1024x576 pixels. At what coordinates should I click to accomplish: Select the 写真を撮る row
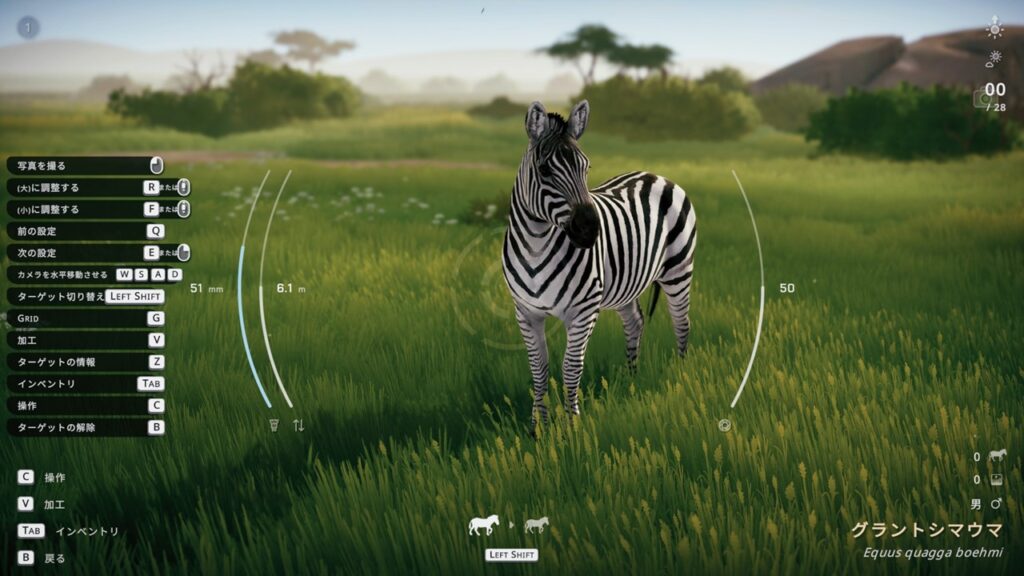[x=85, y=165]
